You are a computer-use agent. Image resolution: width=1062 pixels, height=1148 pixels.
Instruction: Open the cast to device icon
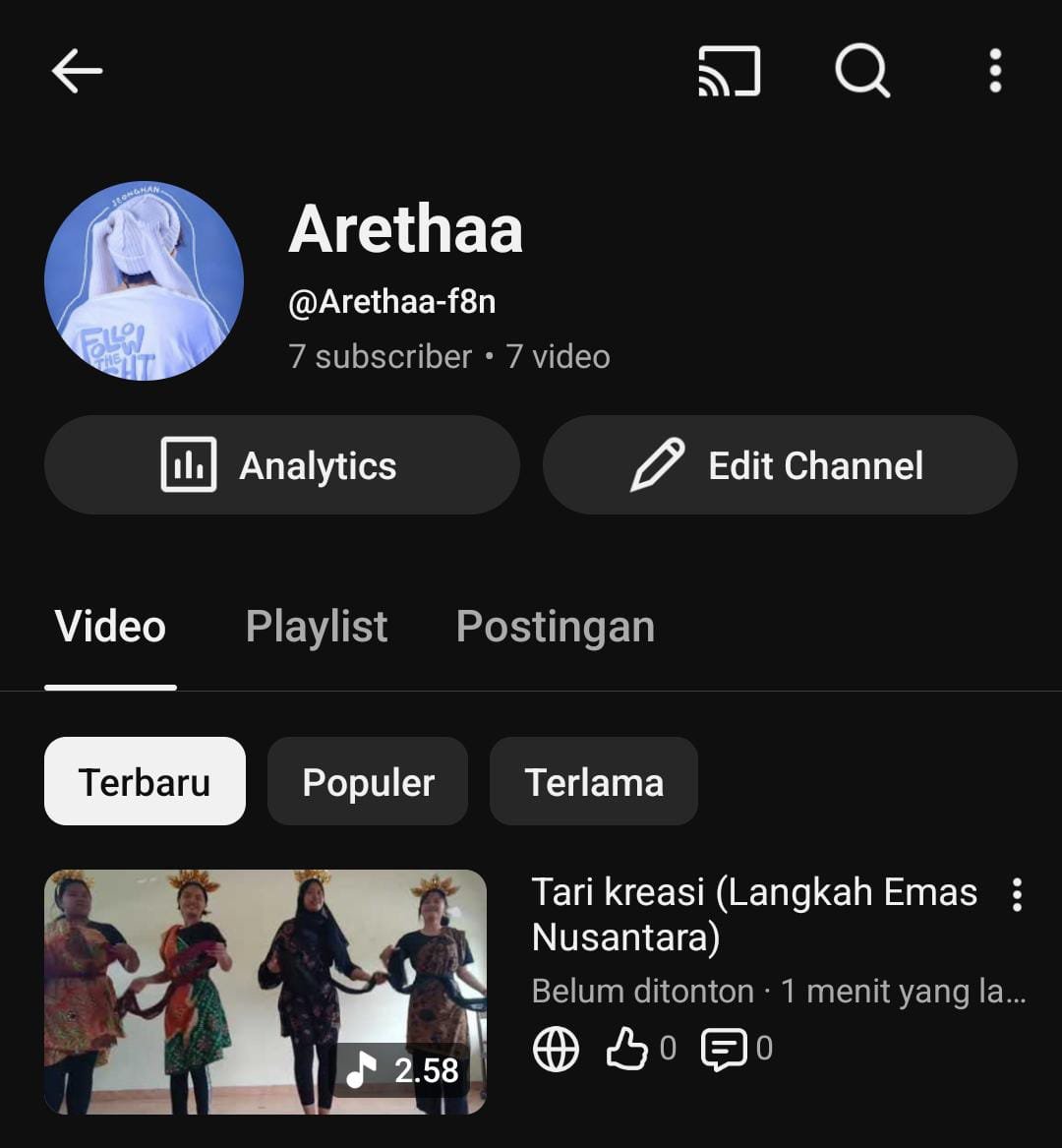click(x=729, y=72)
